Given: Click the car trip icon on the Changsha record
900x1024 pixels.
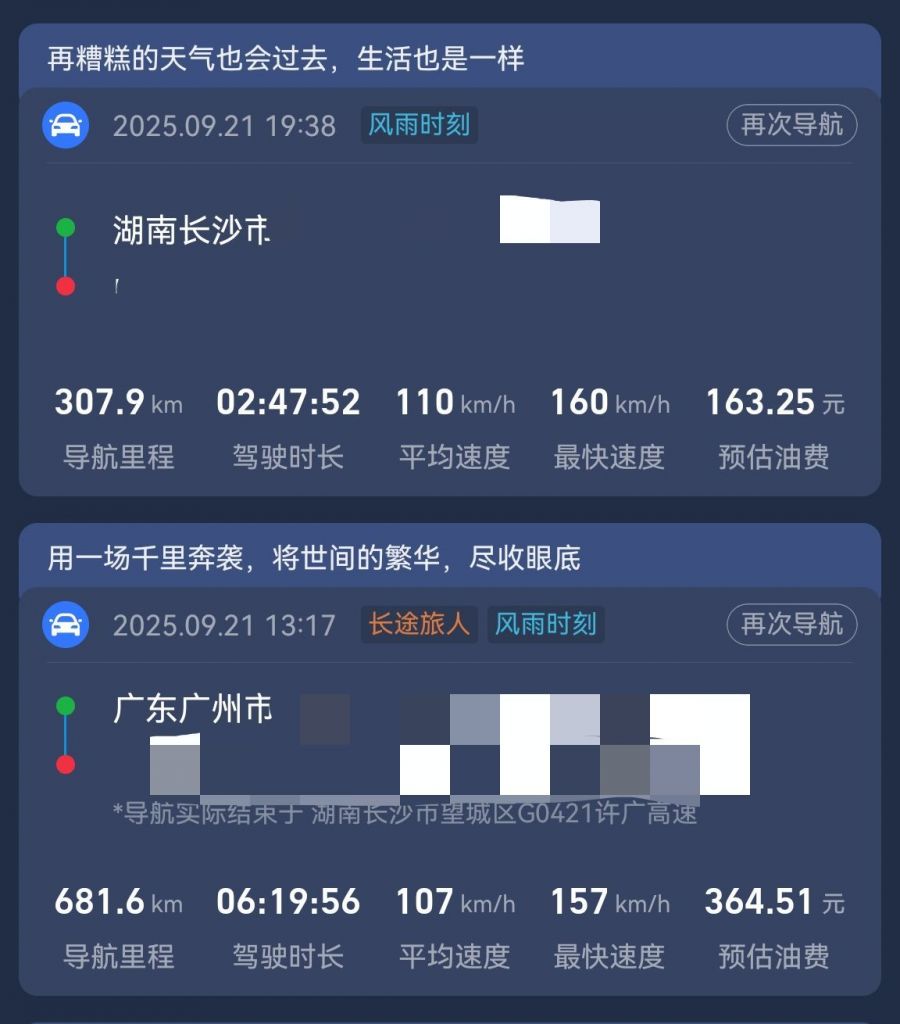Looking at the screenshot, I should [66, 125].
